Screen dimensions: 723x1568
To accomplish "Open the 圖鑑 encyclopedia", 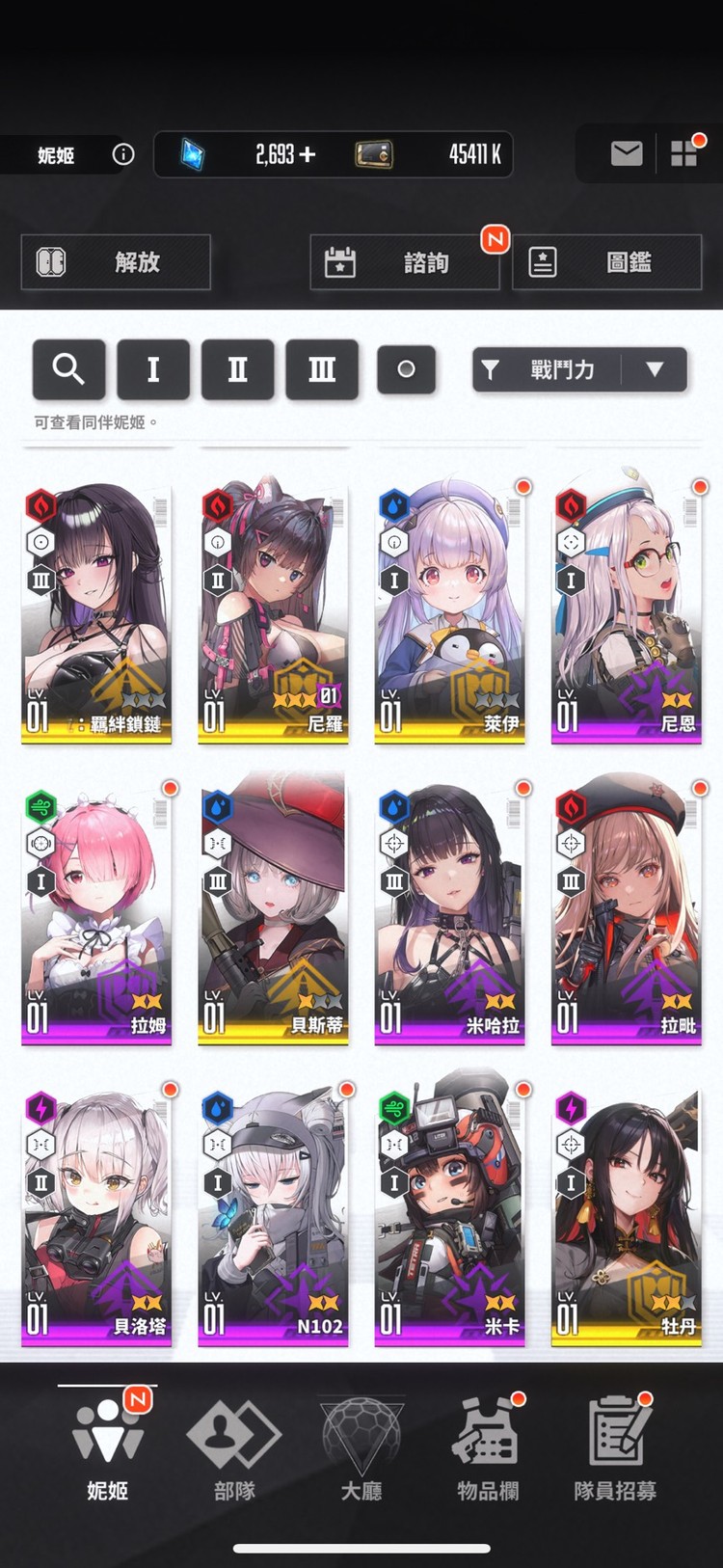I will [606, 262].
